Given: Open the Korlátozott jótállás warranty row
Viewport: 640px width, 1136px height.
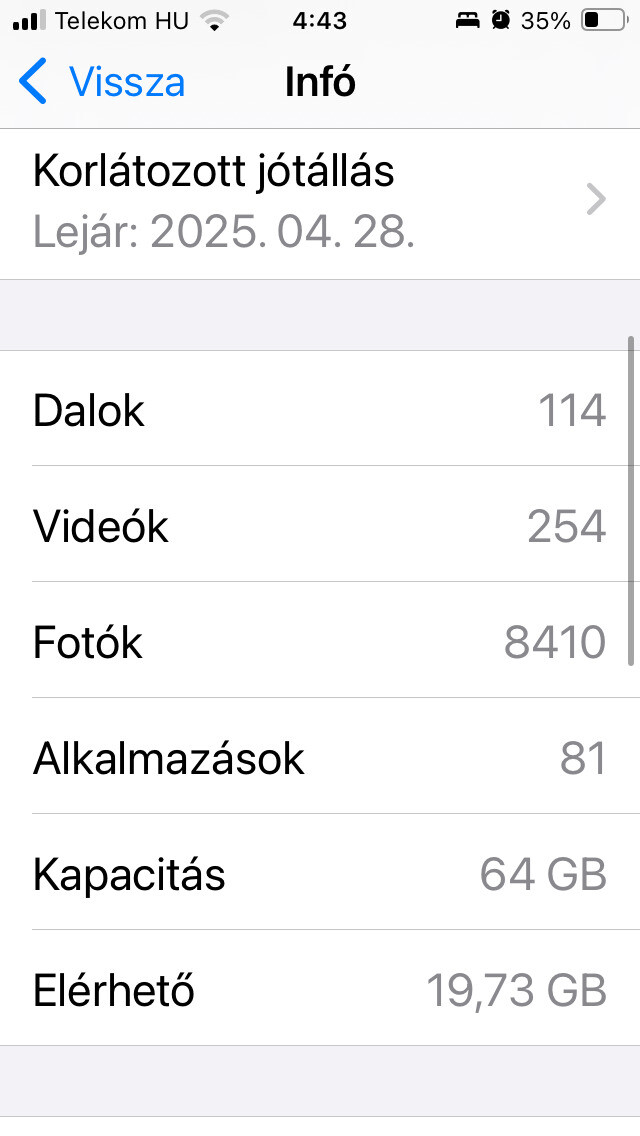Looking at the screenshot, I should [x=320, y=202].
